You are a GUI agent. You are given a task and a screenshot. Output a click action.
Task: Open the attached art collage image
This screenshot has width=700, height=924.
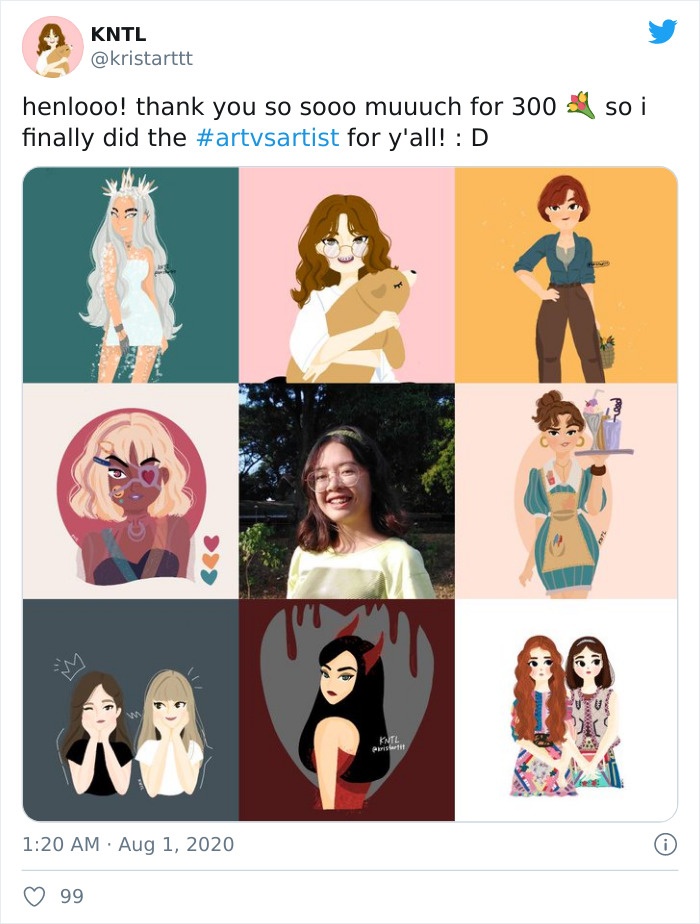click(x=347, y=493)
